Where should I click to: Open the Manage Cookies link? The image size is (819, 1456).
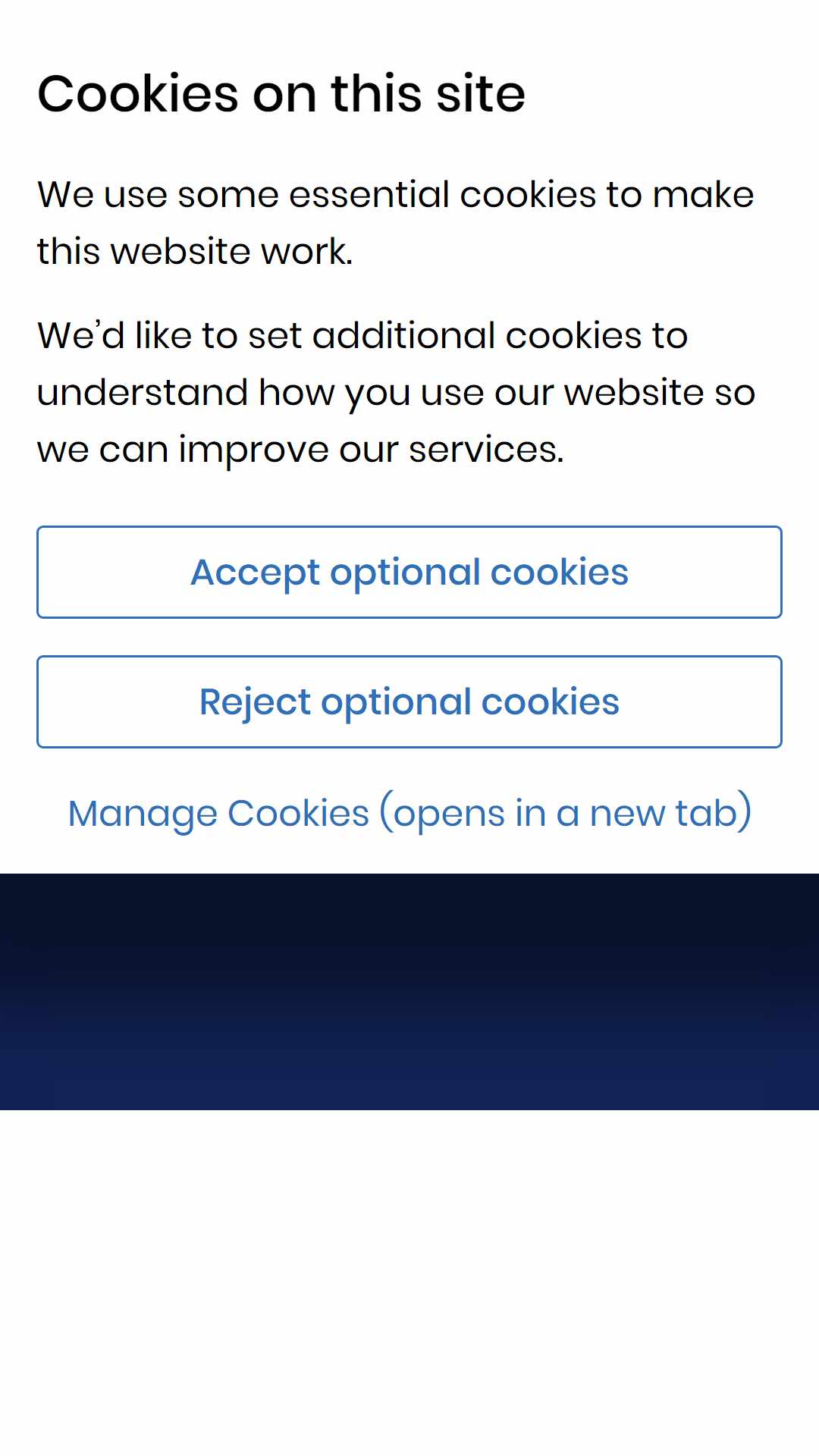tap(409, 813)
